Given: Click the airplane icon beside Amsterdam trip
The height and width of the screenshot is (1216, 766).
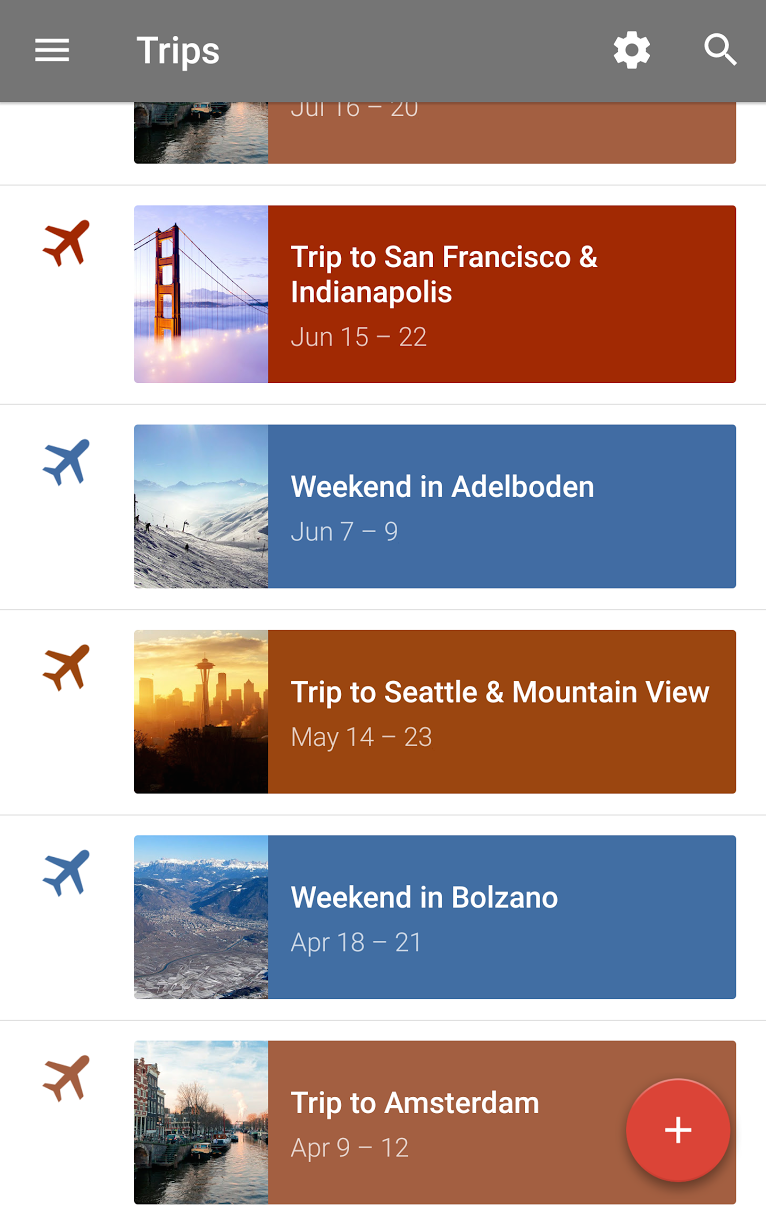Looking at the screenshot, I should tap(66, 1077).
